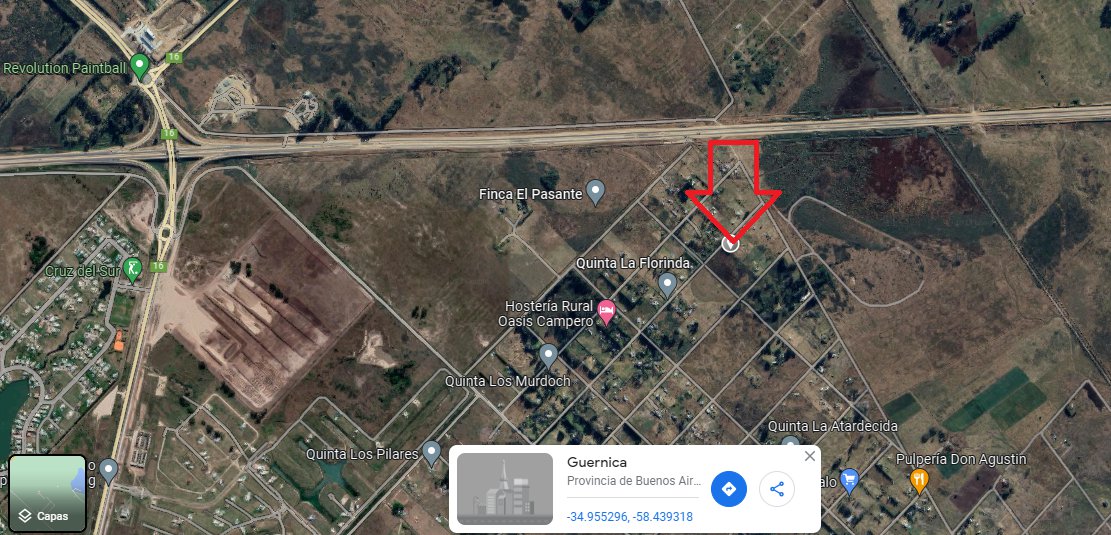Select the Cruz del Sur marker
Viewport: 1111px width, 535px height.
pos(132,268)
